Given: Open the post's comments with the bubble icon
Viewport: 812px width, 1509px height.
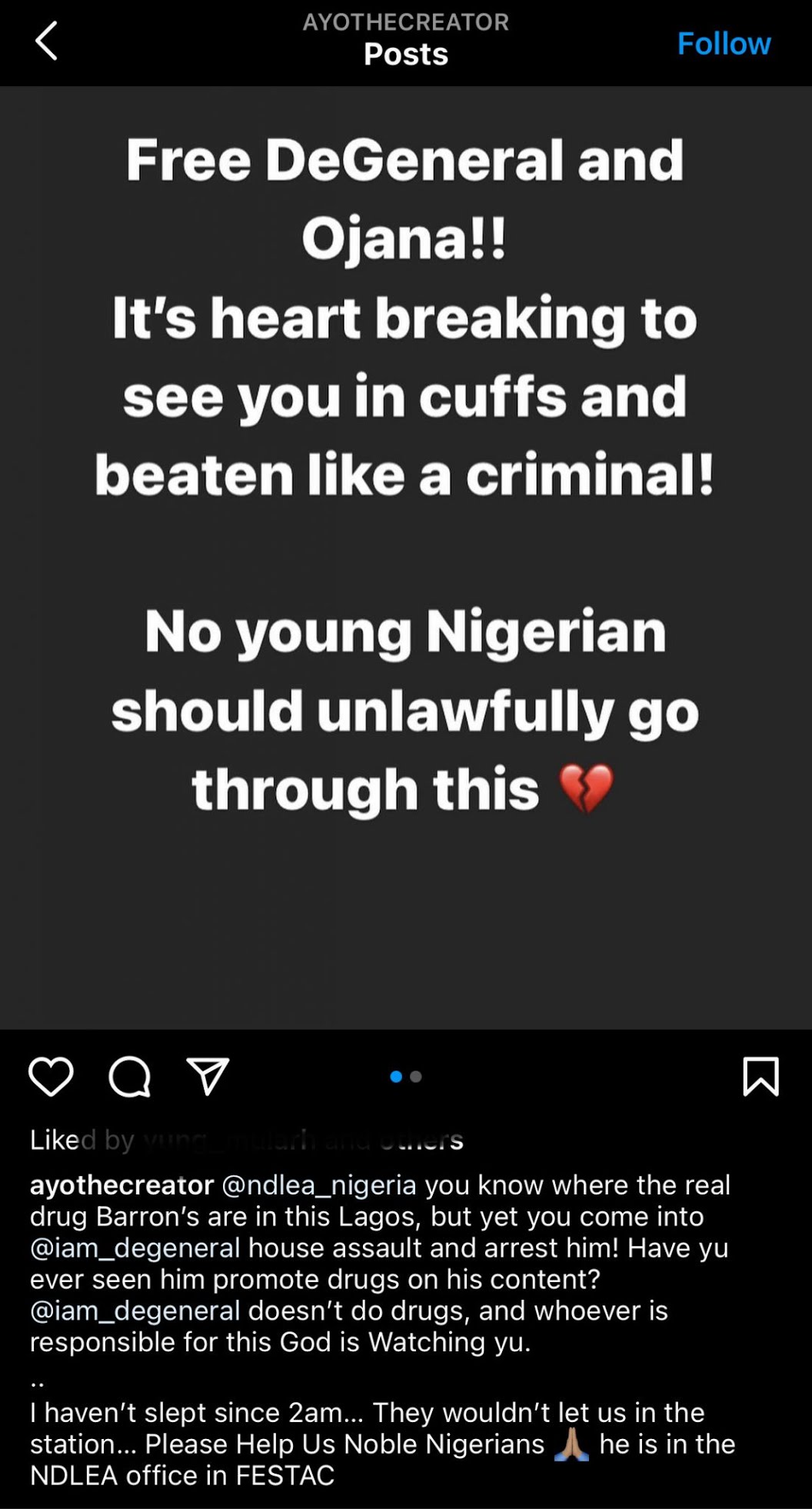Looking at the screenshot, I should (x=129, y=1076).
